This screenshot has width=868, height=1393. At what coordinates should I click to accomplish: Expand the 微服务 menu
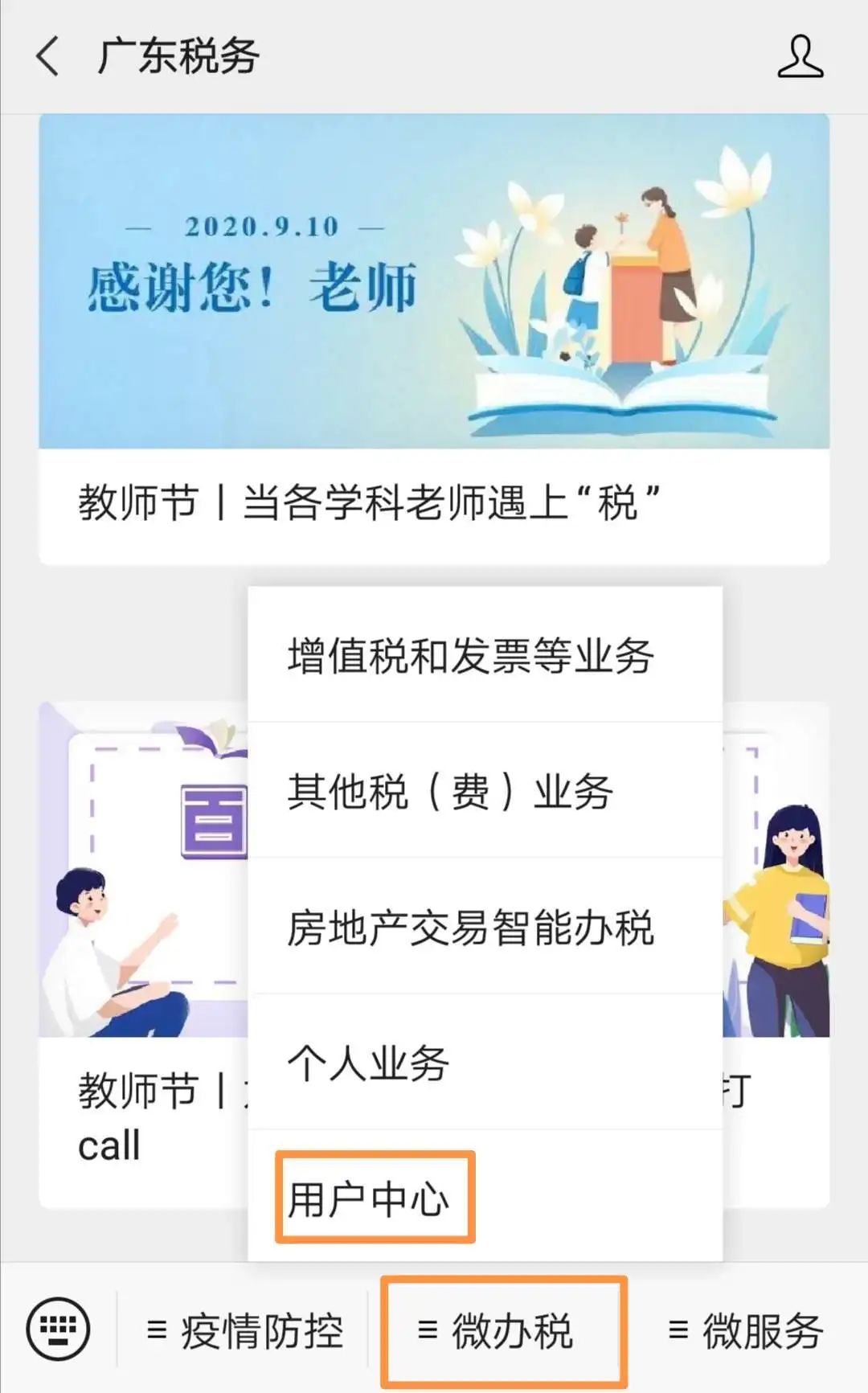[745, 1329]
